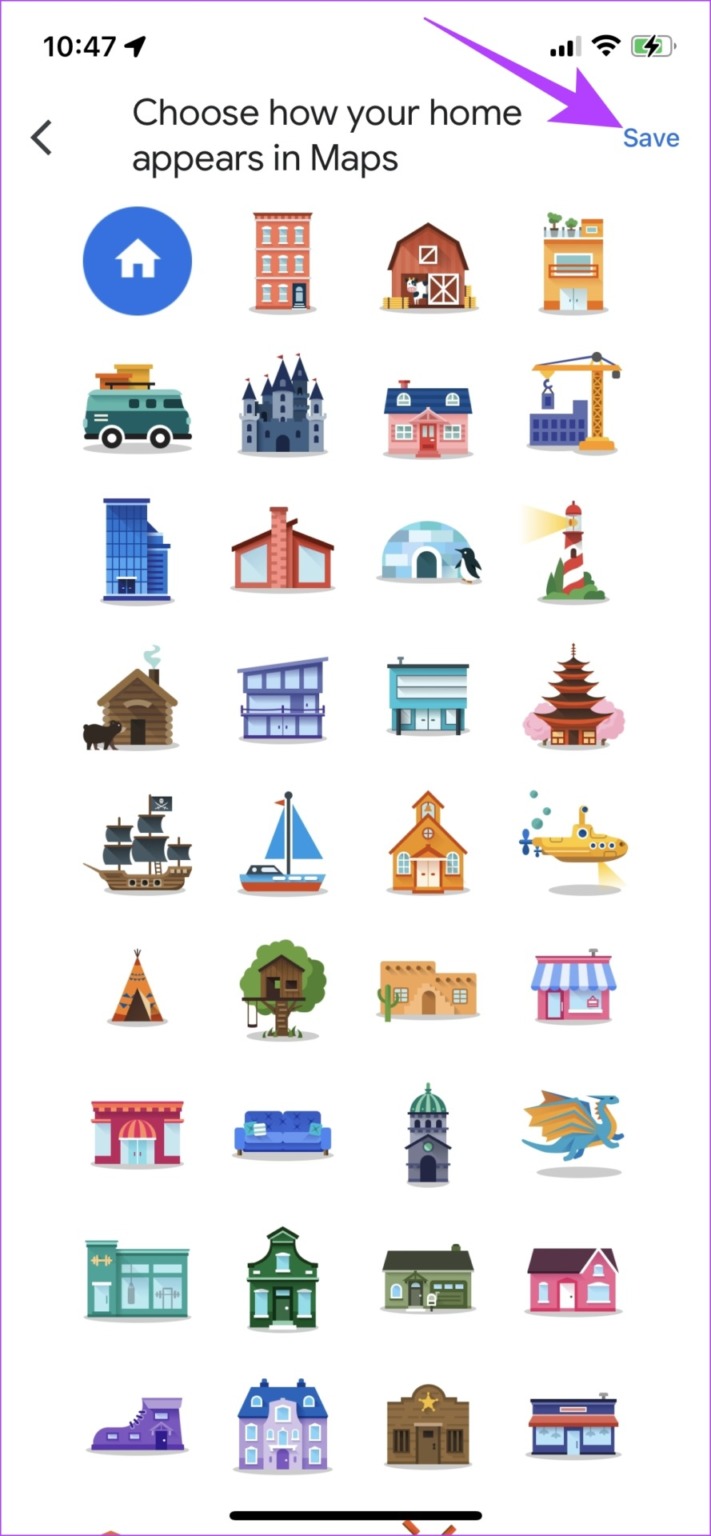Choose the construction crane icon

(574, 402)
